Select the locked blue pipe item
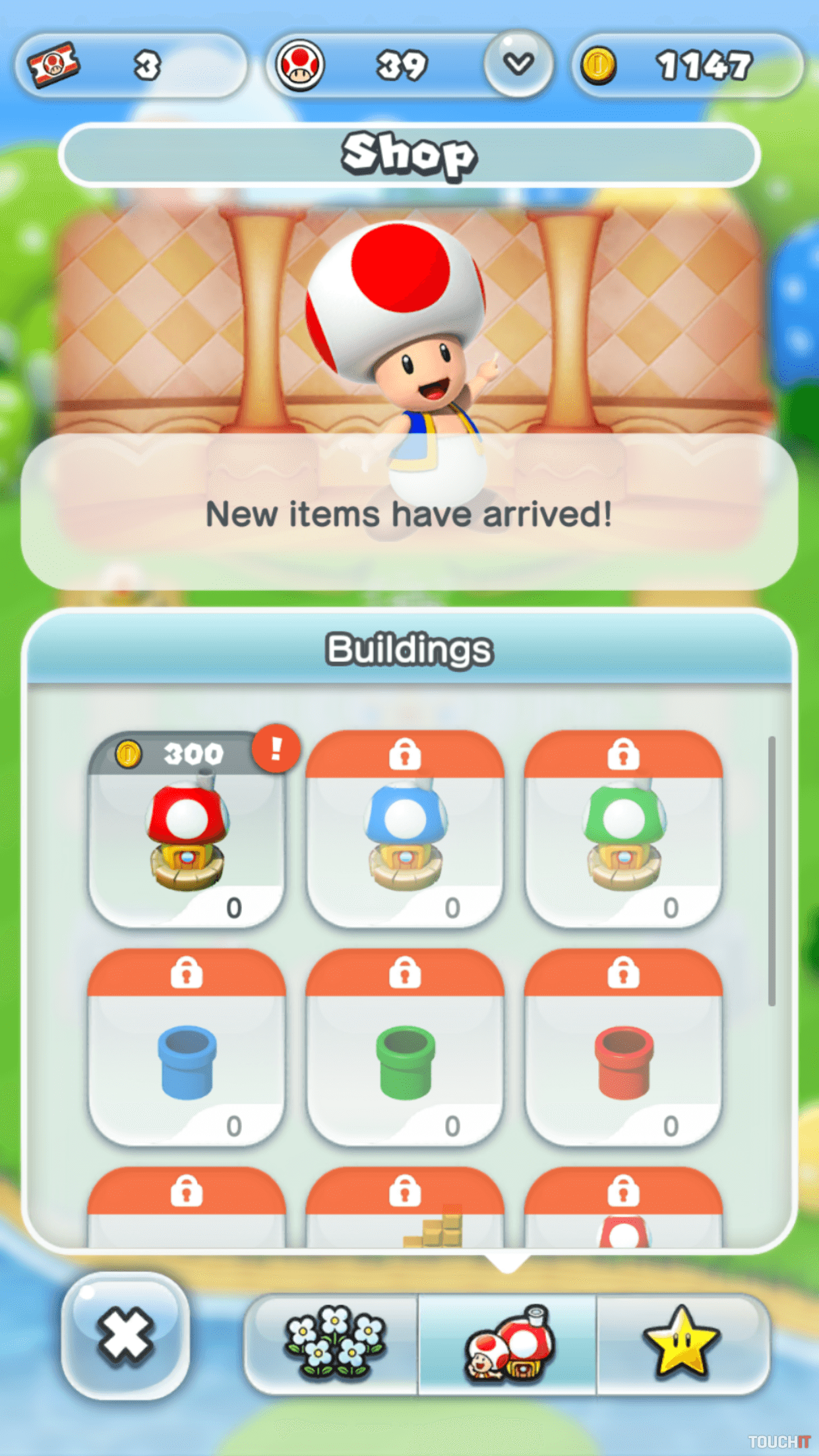 (187, 1048)
